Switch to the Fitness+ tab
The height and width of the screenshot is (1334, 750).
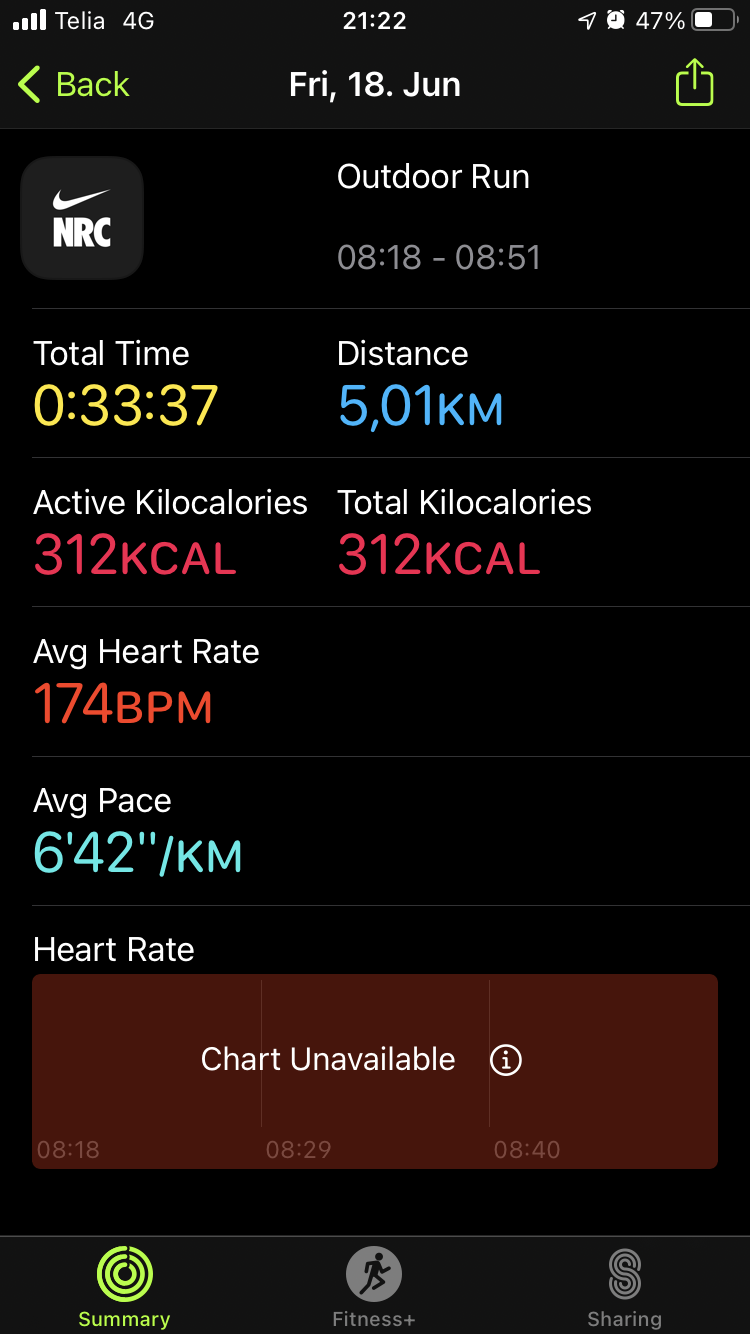pyautogui.click(x=374, y=1287)
